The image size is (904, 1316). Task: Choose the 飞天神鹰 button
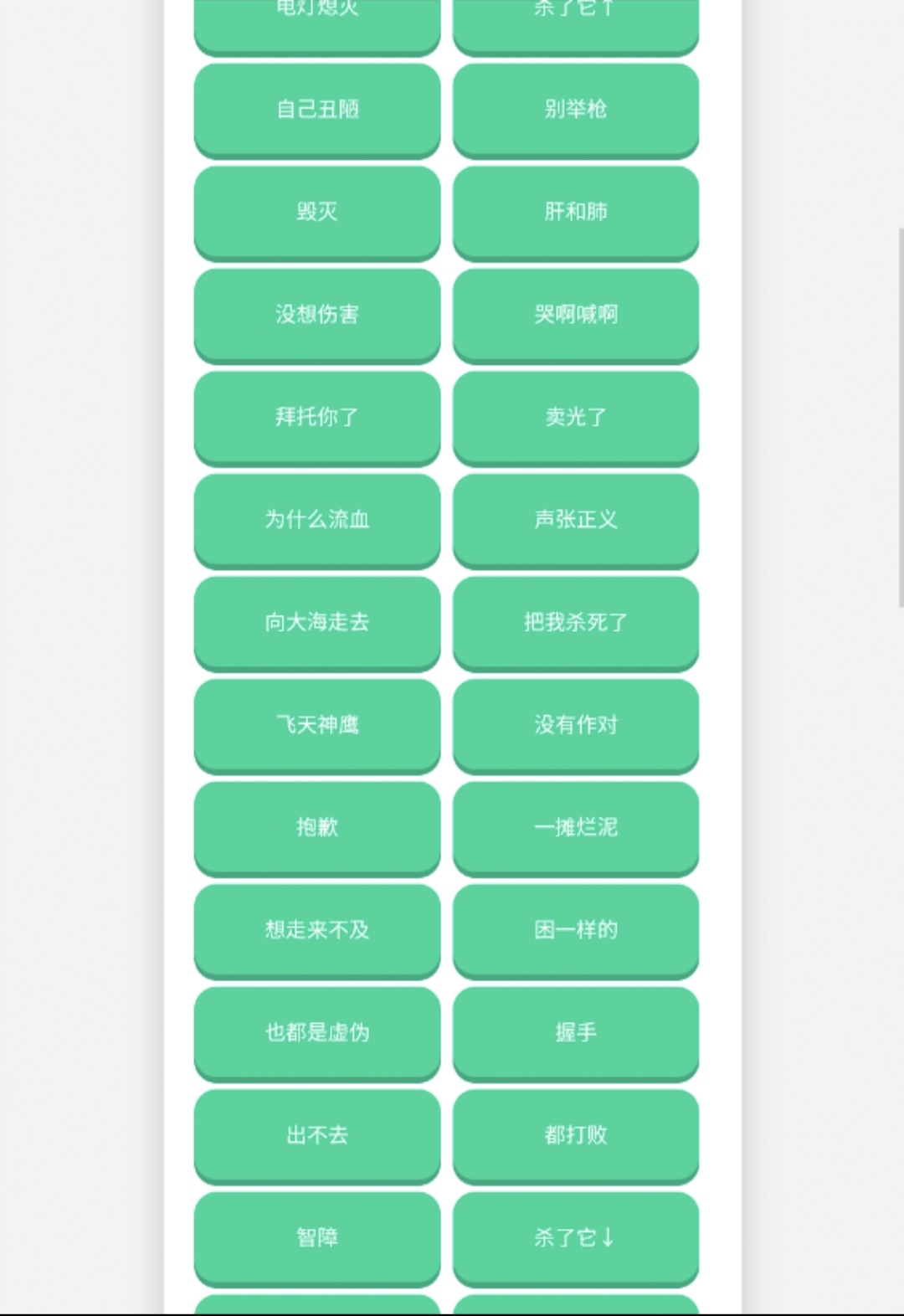tap(317, 725)
